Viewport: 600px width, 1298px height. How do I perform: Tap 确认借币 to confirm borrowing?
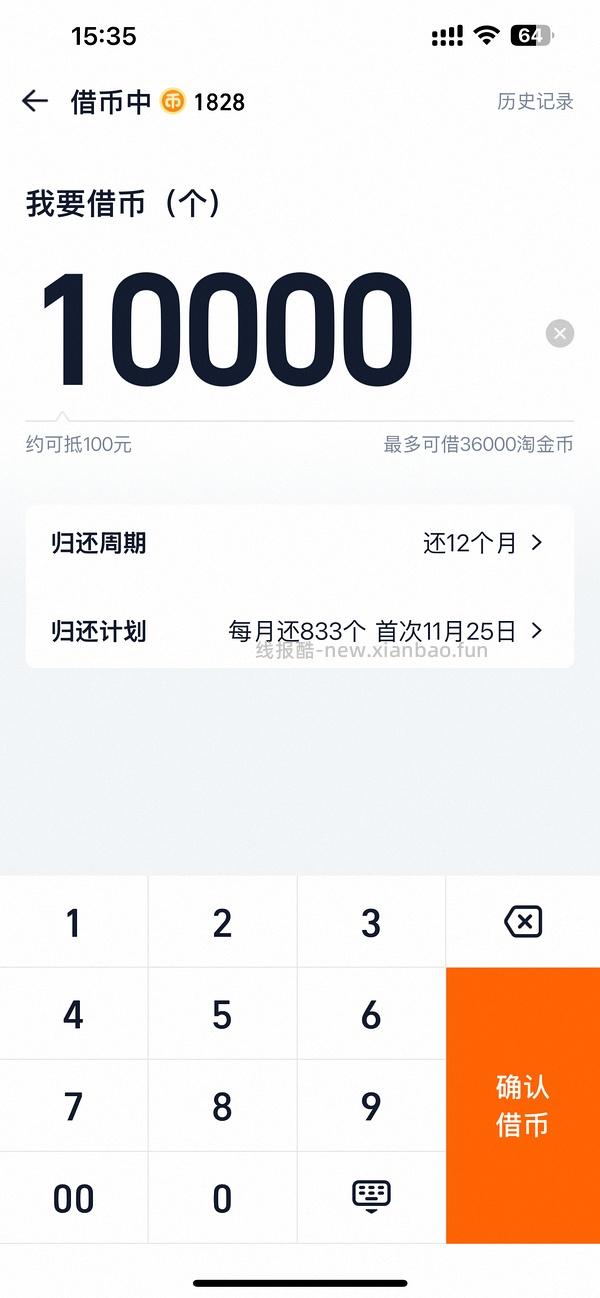(x=522, y=1105)
